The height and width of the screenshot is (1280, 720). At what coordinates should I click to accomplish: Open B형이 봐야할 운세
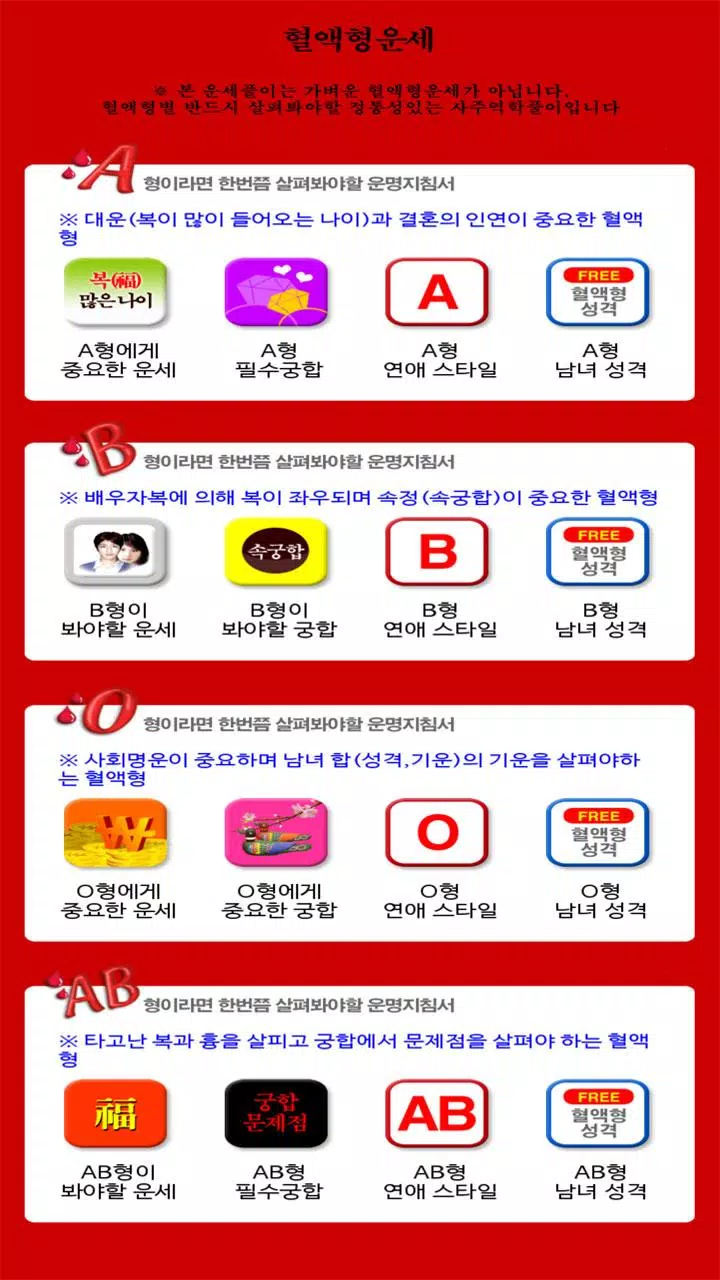click(116, 552)
